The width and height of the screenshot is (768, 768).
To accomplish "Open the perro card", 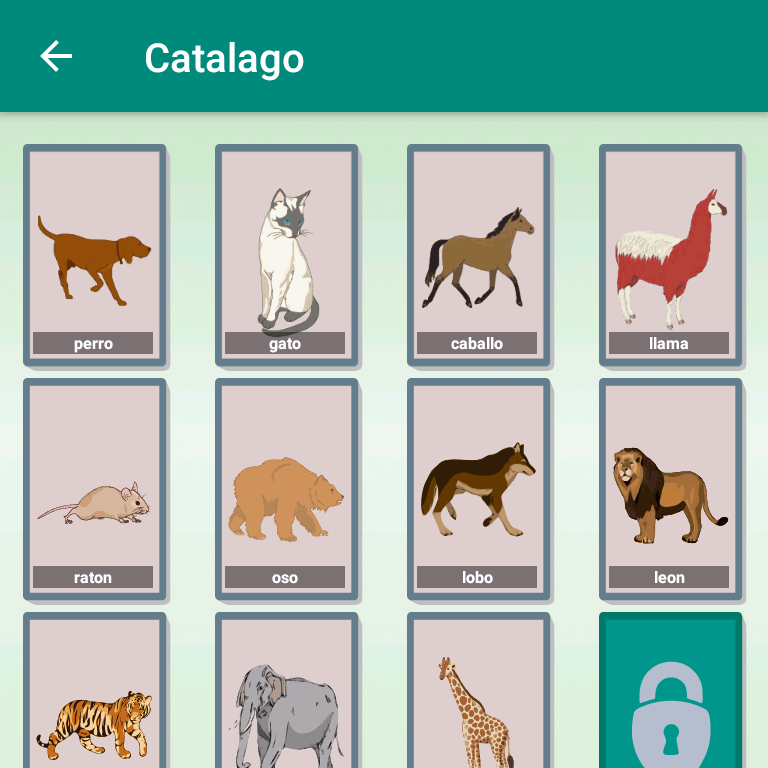I will point(94,256).
